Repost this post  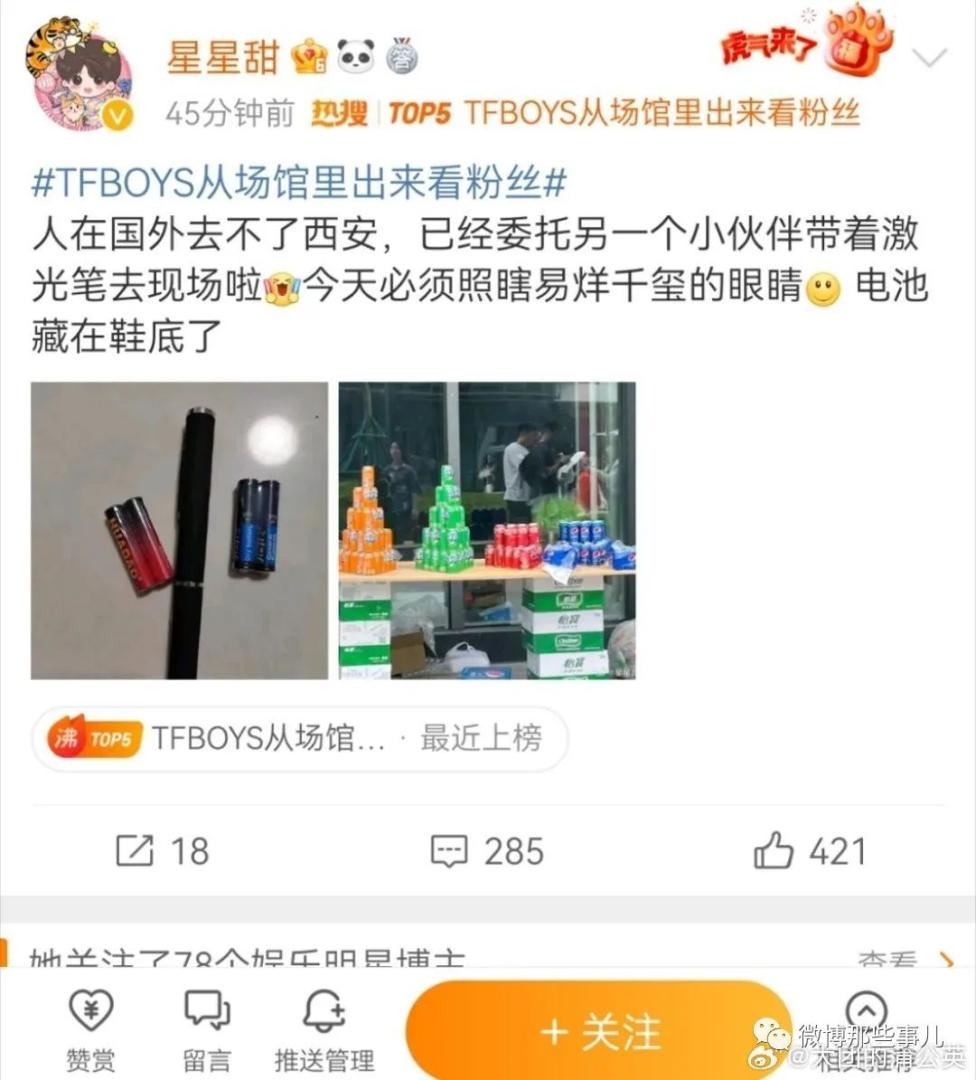[162, 851]
